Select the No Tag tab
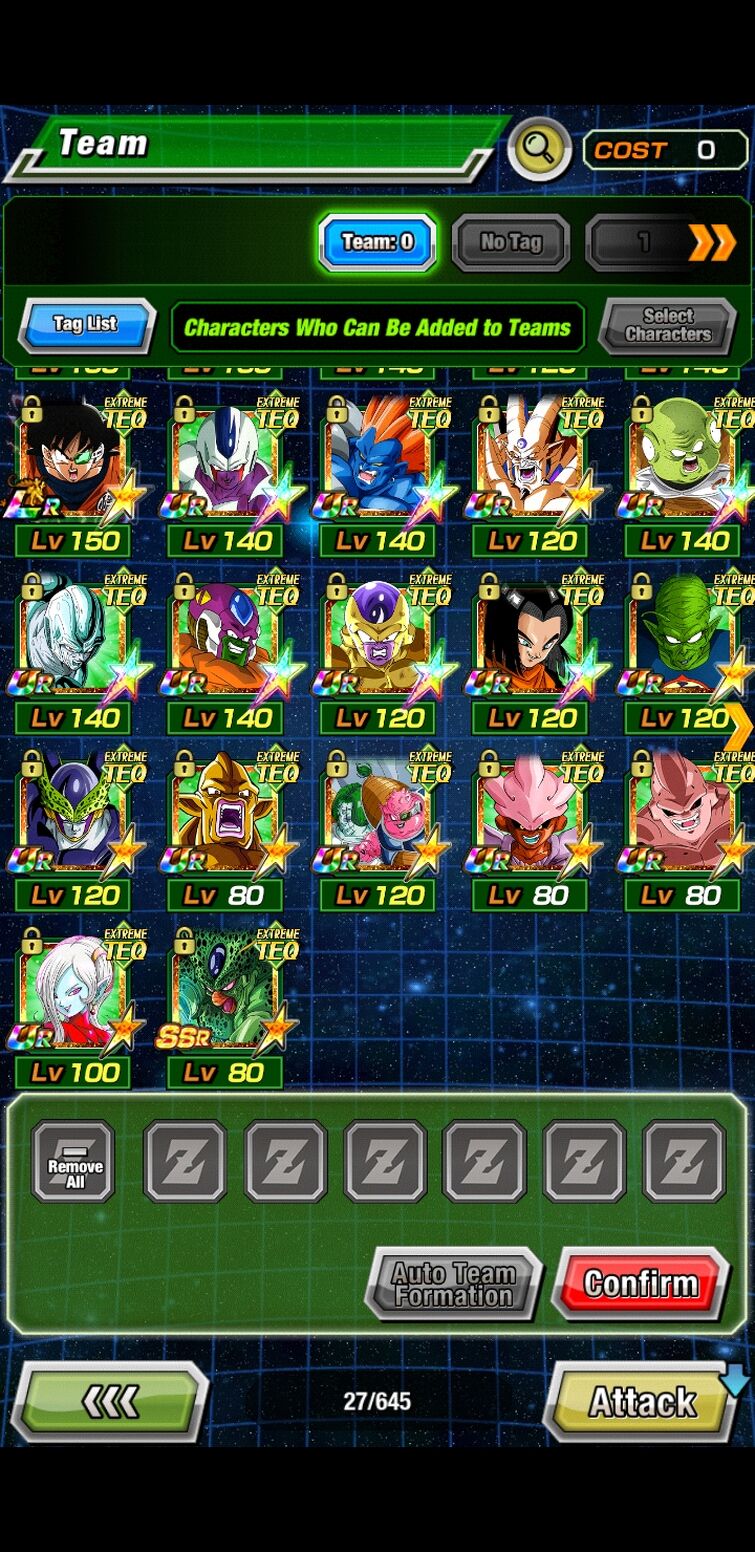Image resolution: width=755 pixels, height=1552 pixels. [510, 241]
